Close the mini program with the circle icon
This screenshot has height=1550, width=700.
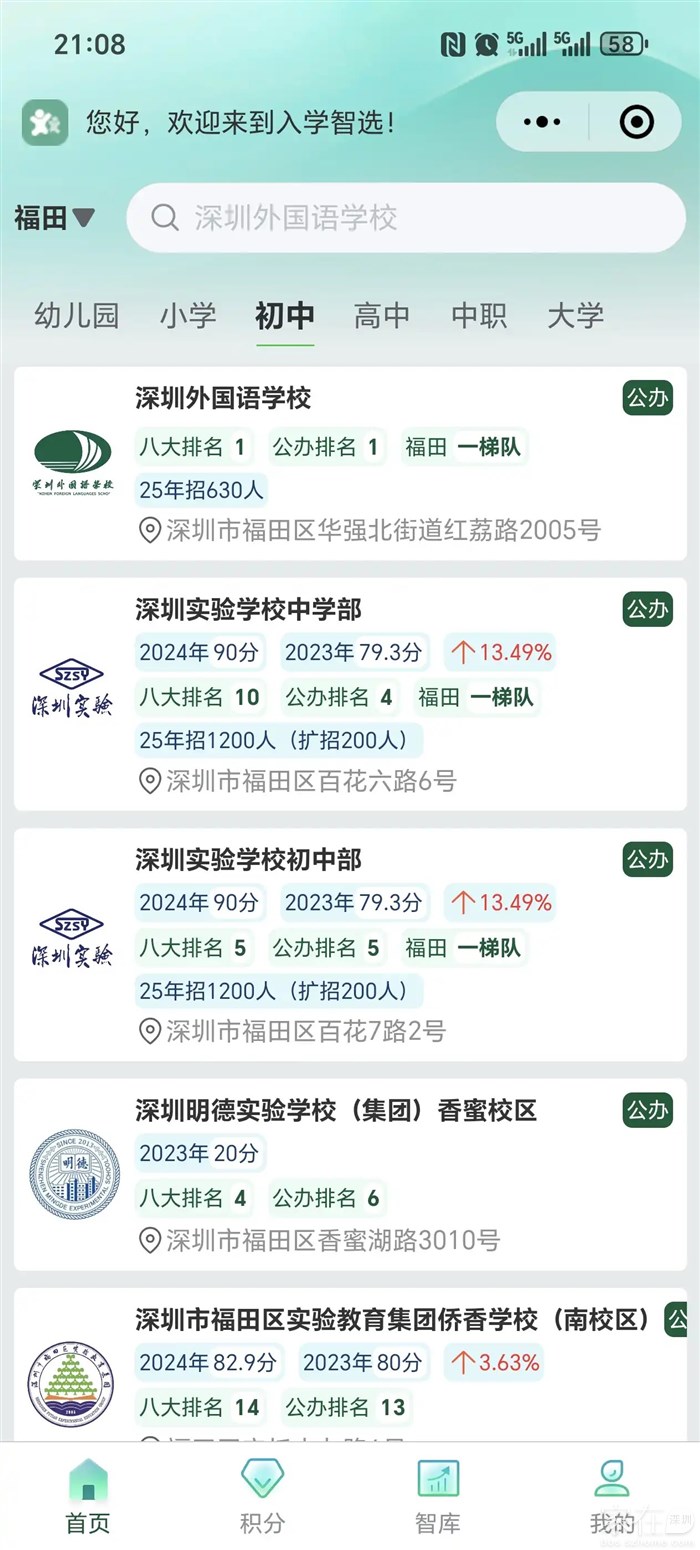636,122
